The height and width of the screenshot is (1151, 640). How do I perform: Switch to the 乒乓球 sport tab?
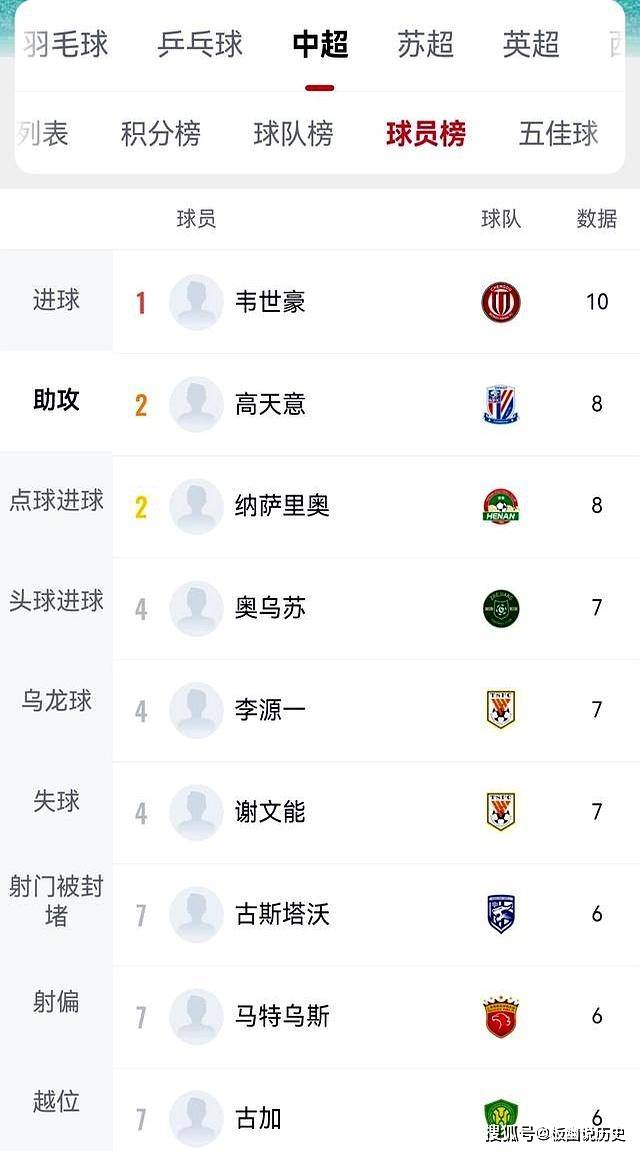[200, 44]
